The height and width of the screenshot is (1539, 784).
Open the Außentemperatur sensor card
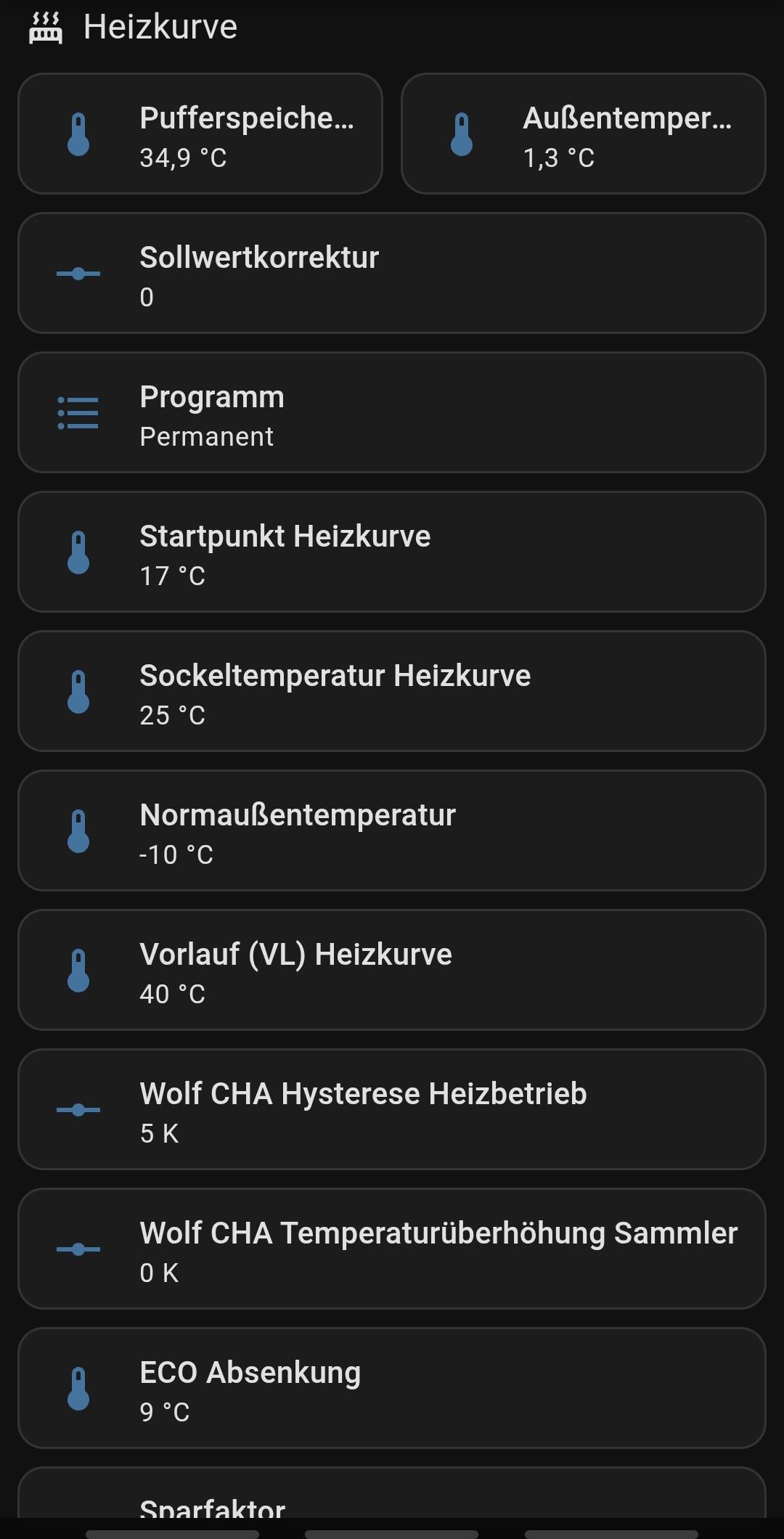tap(584, 134)
